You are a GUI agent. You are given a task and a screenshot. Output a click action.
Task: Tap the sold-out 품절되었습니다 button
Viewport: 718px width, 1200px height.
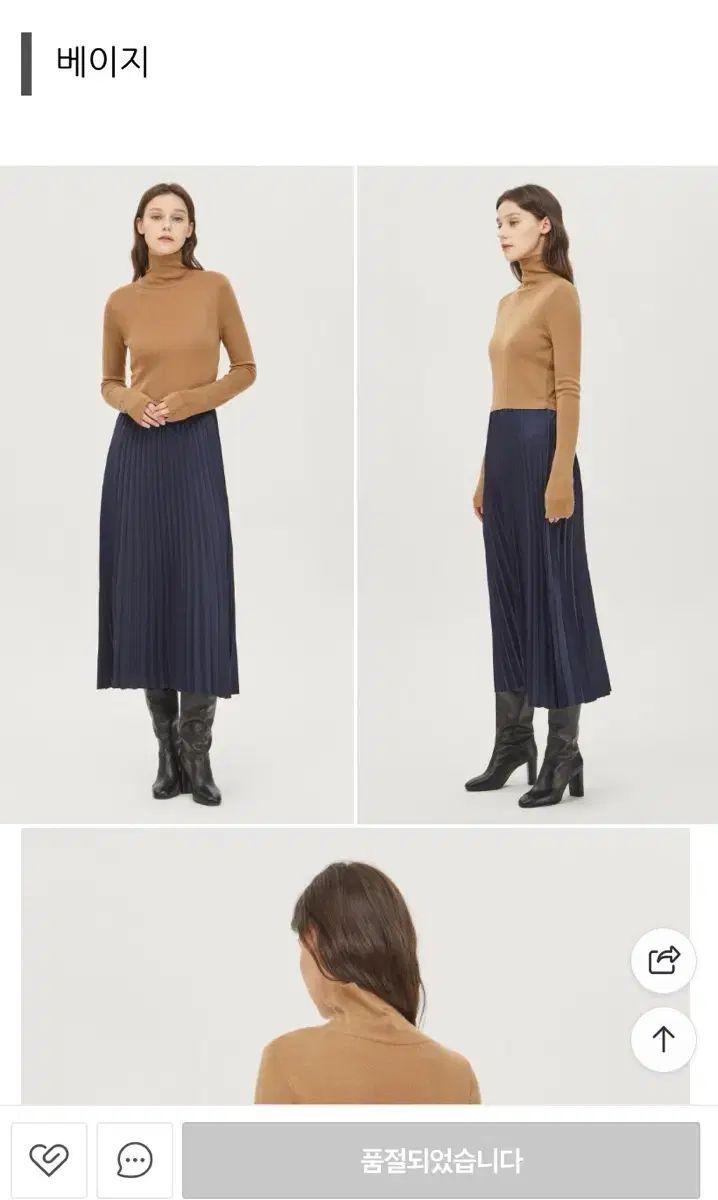coord(441,1160)
